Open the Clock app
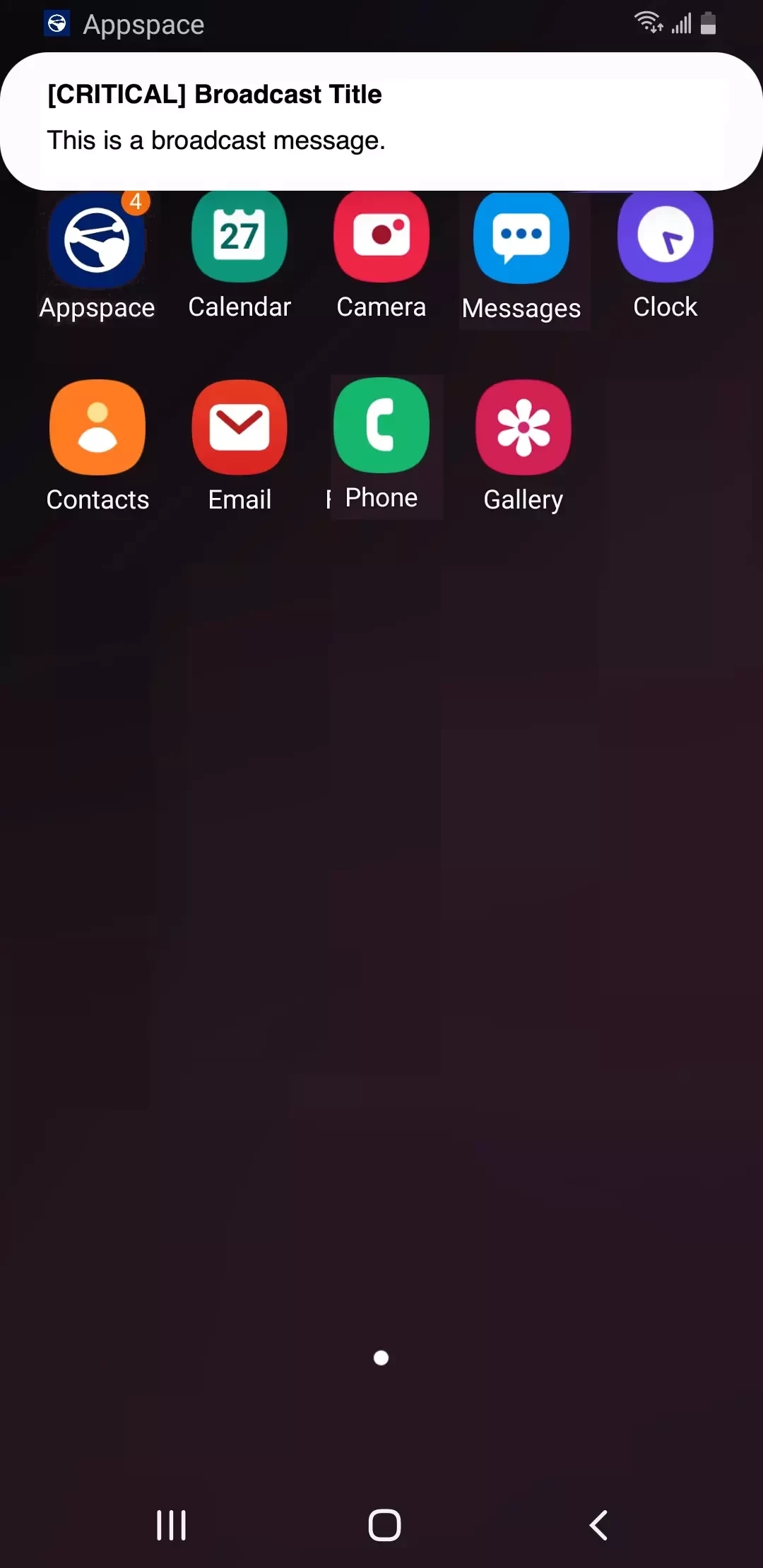Image resolution: width=763 pixels, height=1568 pixels. tap(665, 238)
